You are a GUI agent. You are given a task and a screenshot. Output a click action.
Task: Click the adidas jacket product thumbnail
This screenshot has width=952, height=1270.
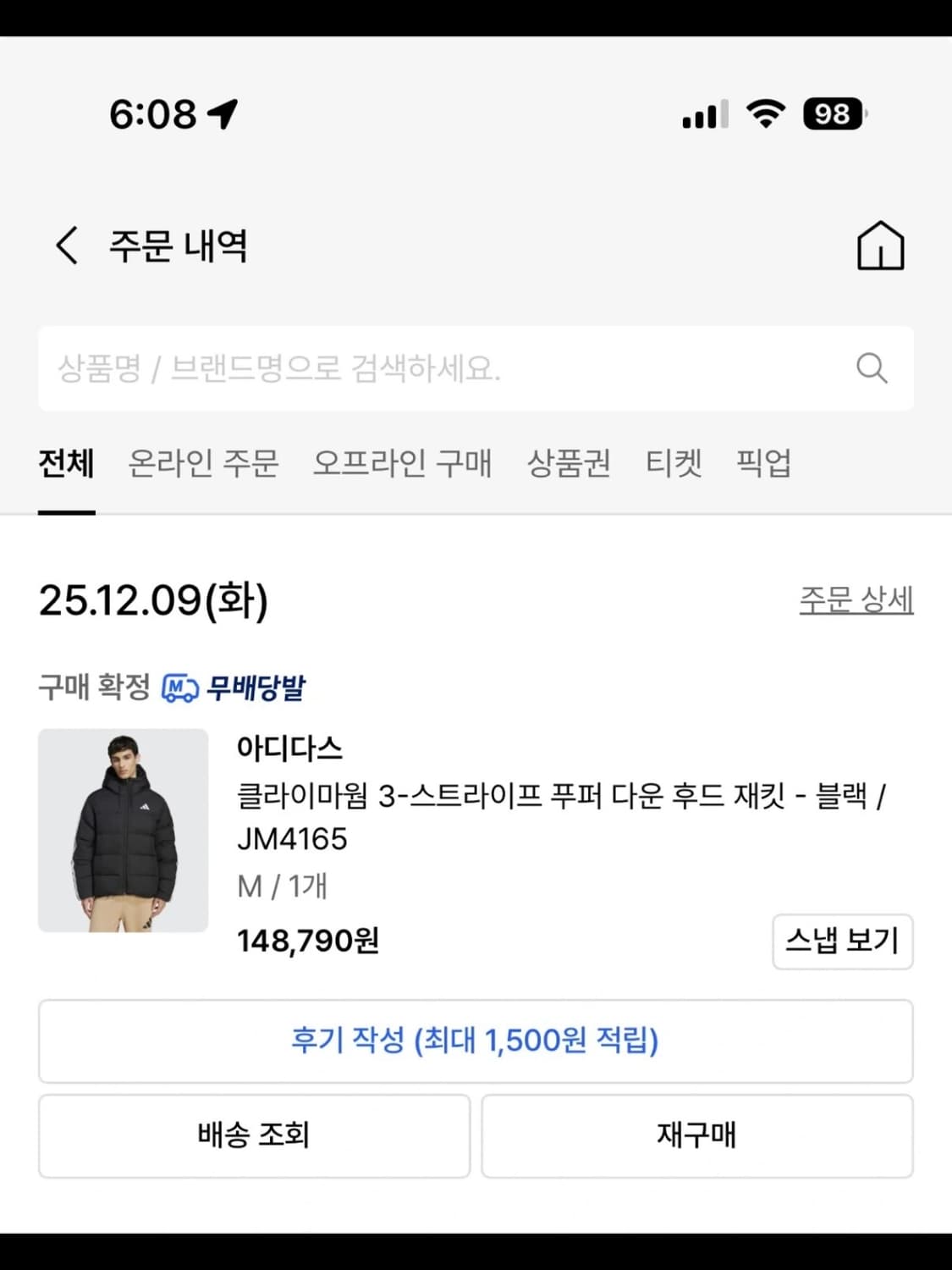coord(123,831)
